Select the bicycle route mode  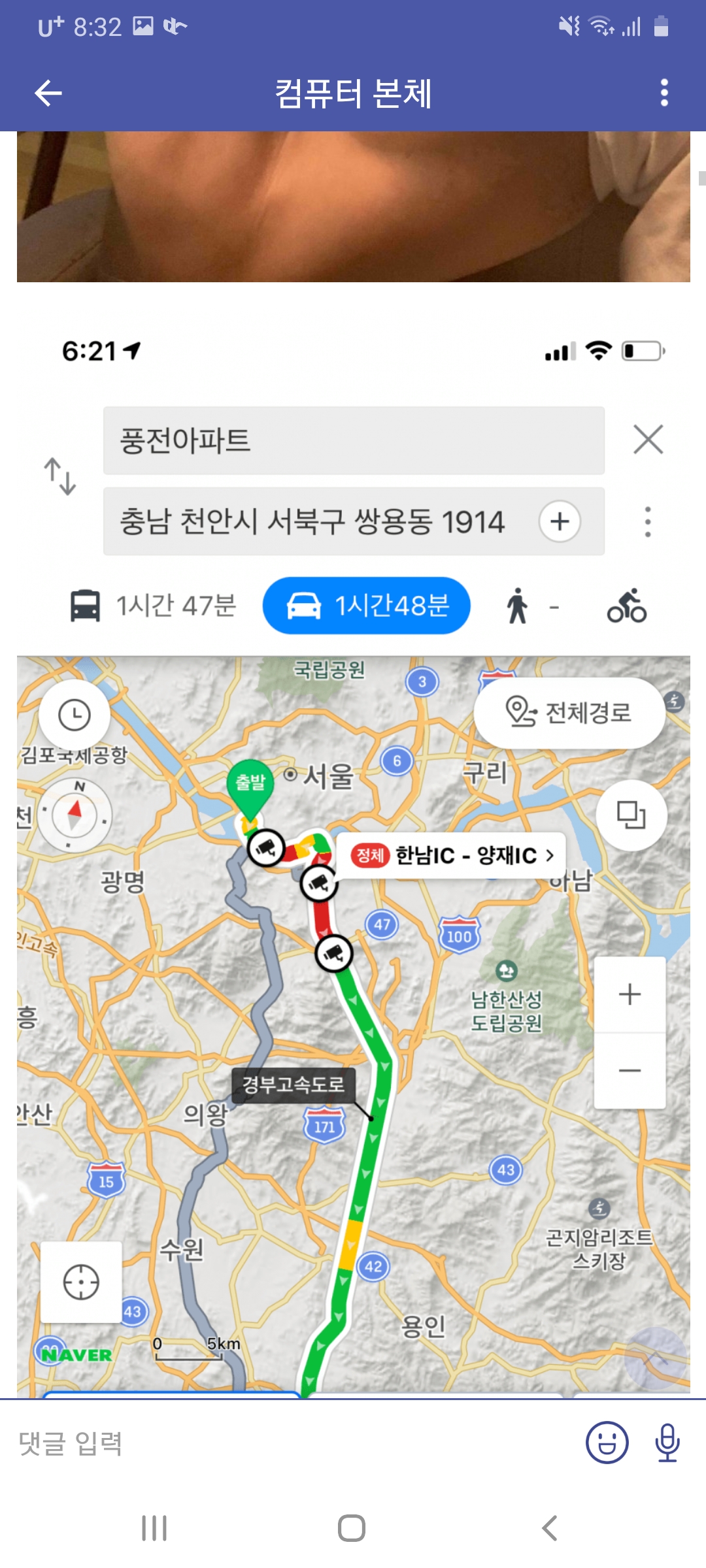626,606
